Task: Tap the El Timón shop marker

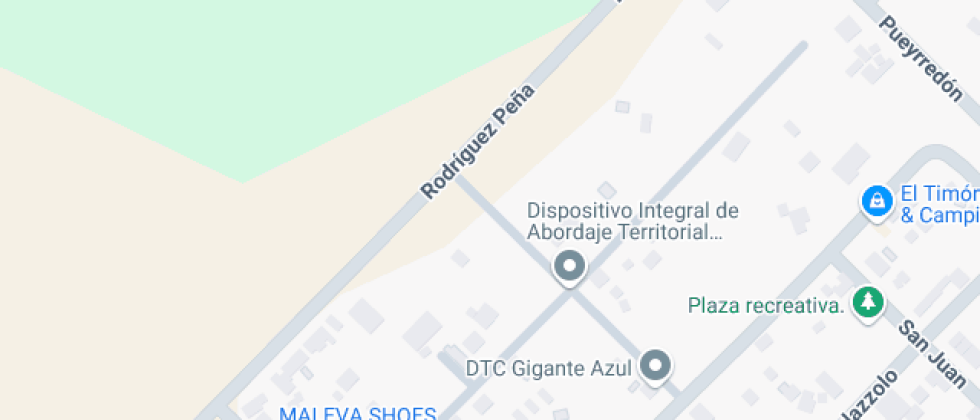Action: (876, 201)
